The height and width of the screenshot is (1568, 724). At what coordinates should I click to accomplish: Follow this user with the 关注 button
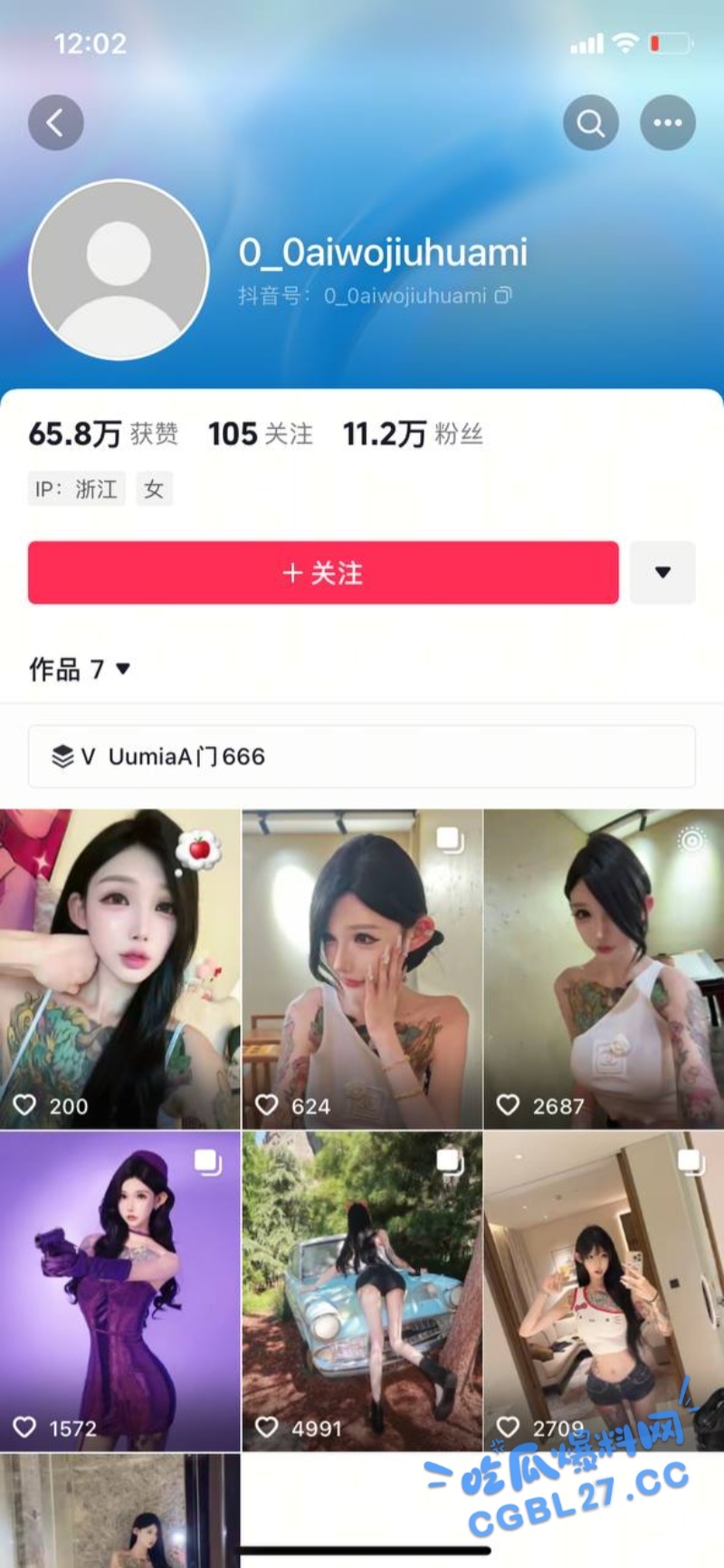(x=323, y=572)
